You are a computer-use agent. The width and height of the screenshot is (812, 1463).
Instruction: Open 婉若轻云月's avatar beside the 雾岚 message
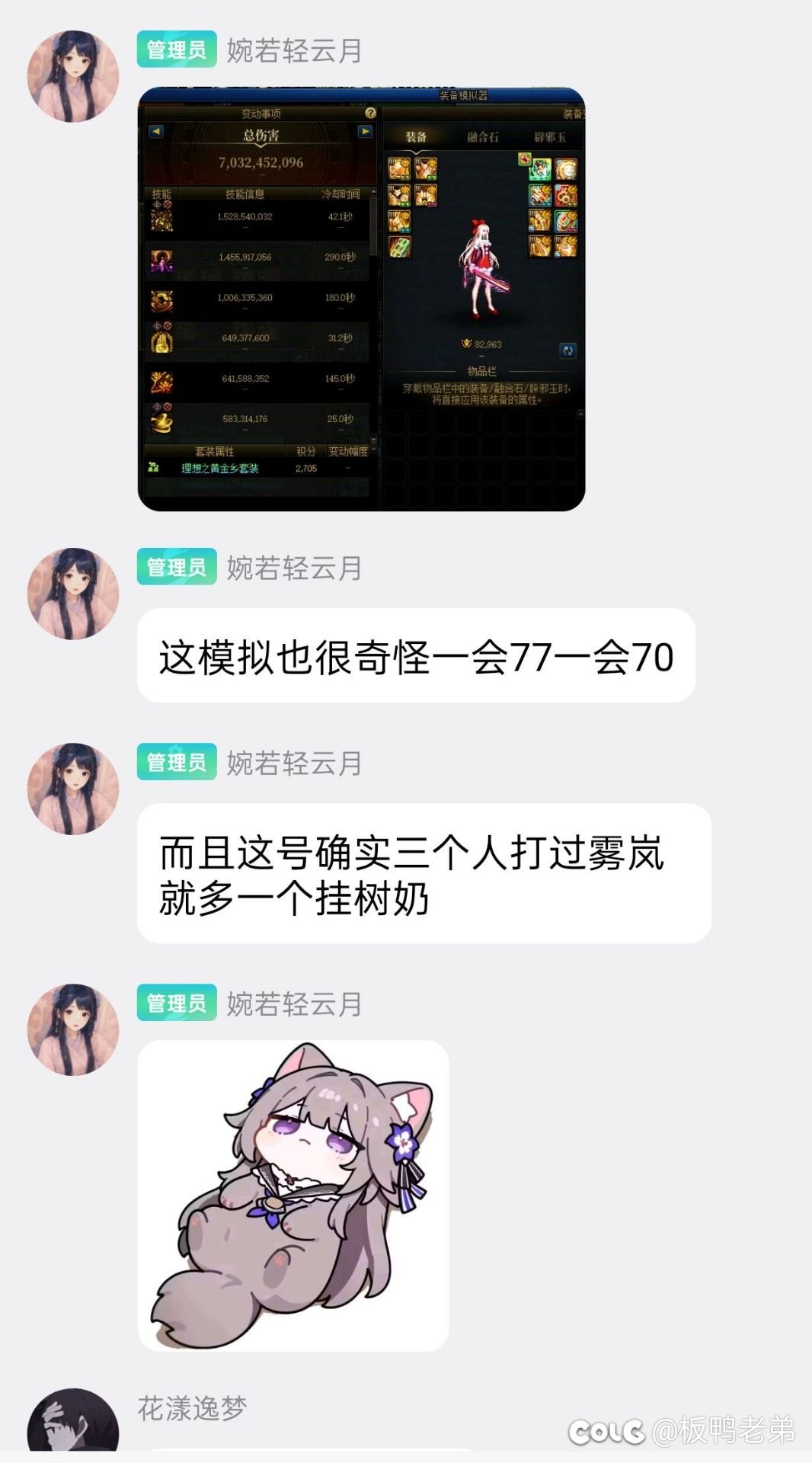click(73, 789)
